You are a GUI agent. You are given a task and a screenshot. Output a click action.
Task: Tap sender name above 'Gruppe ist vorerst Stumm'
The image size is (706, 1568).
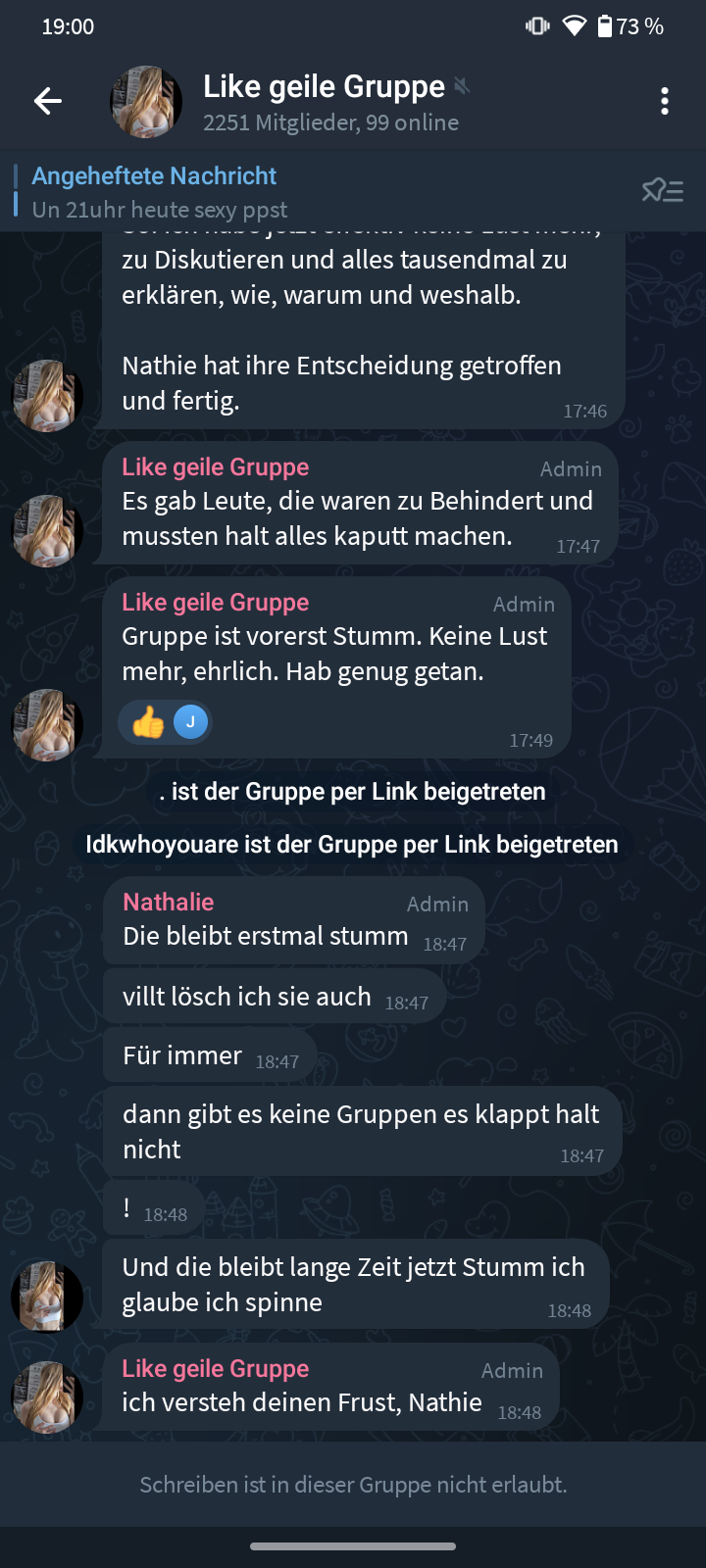click(215, 603)
